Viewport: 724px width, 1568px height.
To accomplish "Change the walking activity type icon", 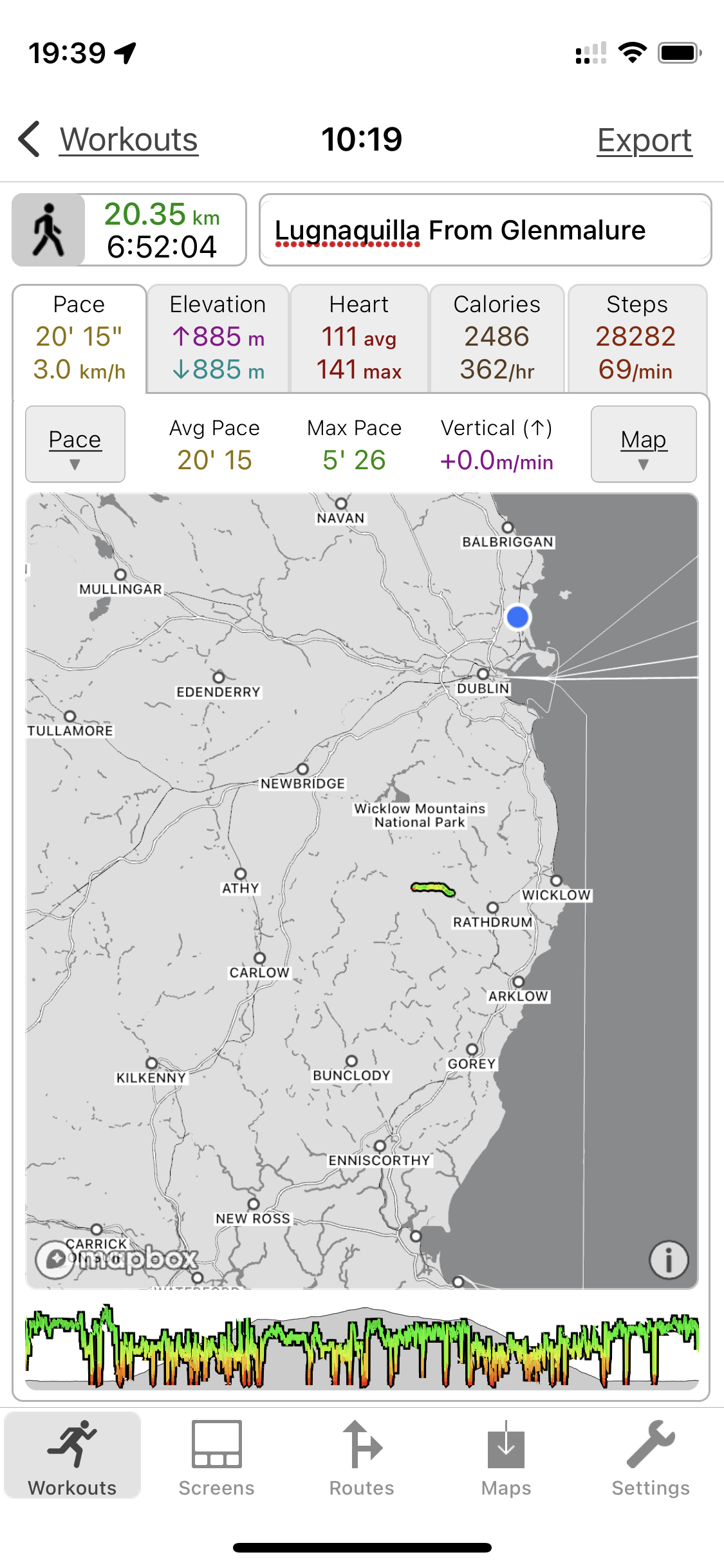I will click(49, 230).
